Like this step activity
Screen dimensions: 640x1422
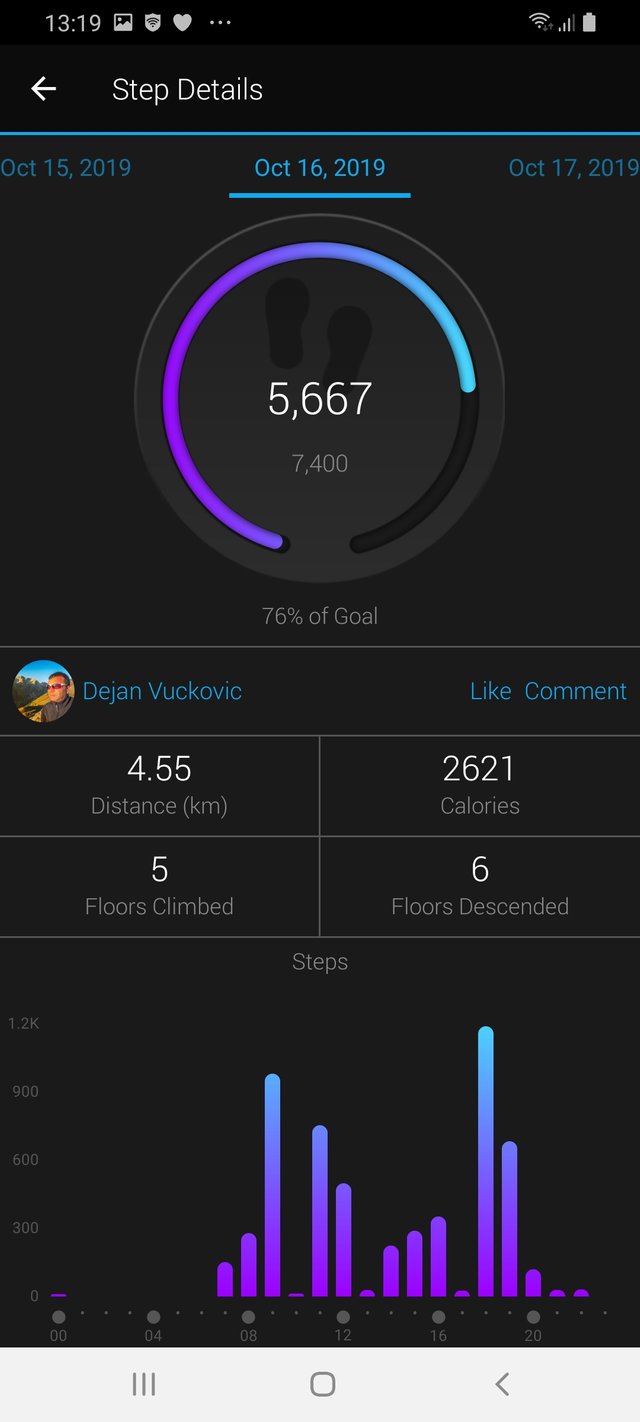tap(490, 691)
